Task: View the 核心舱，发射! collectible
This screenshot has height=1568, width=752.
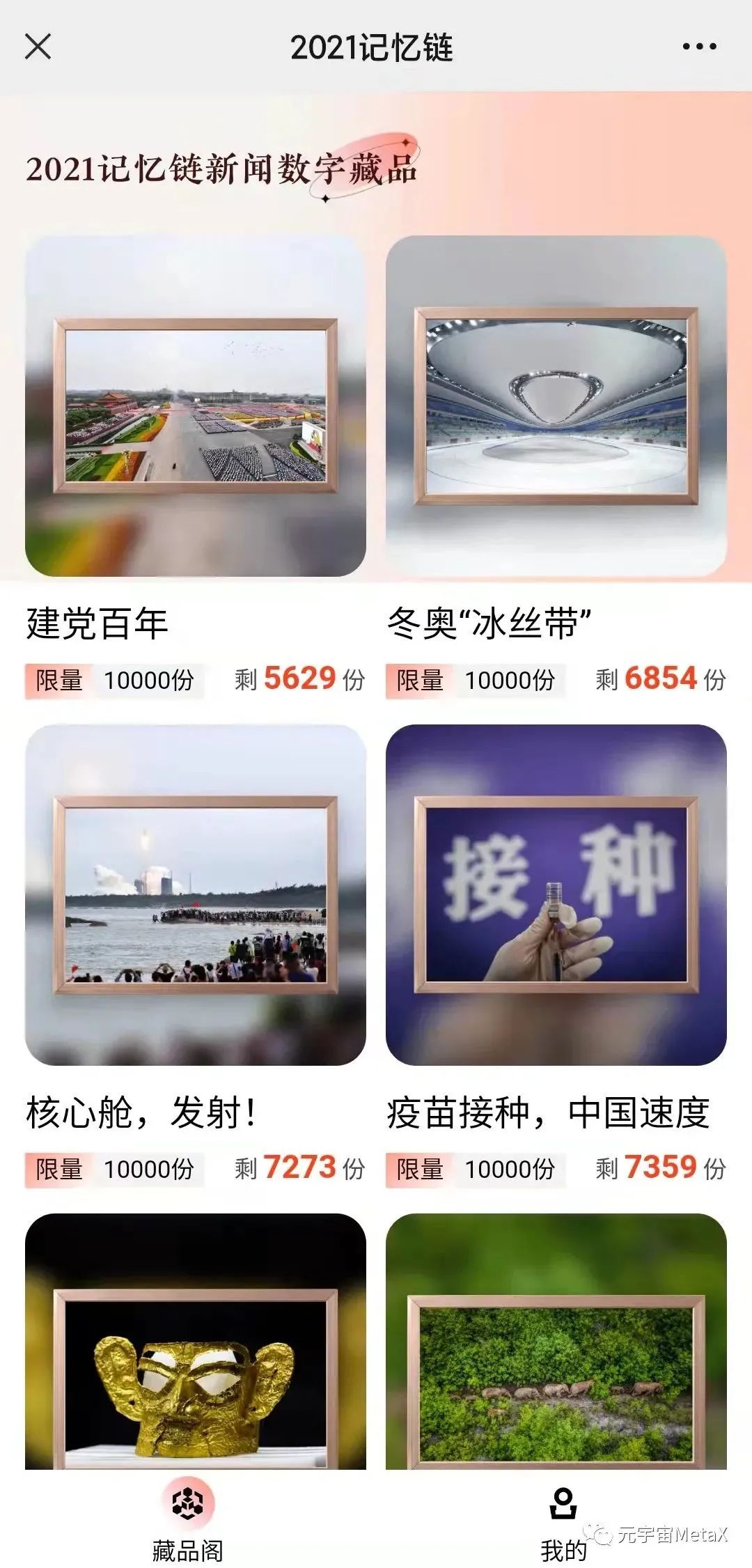Action: click(195, 894)
